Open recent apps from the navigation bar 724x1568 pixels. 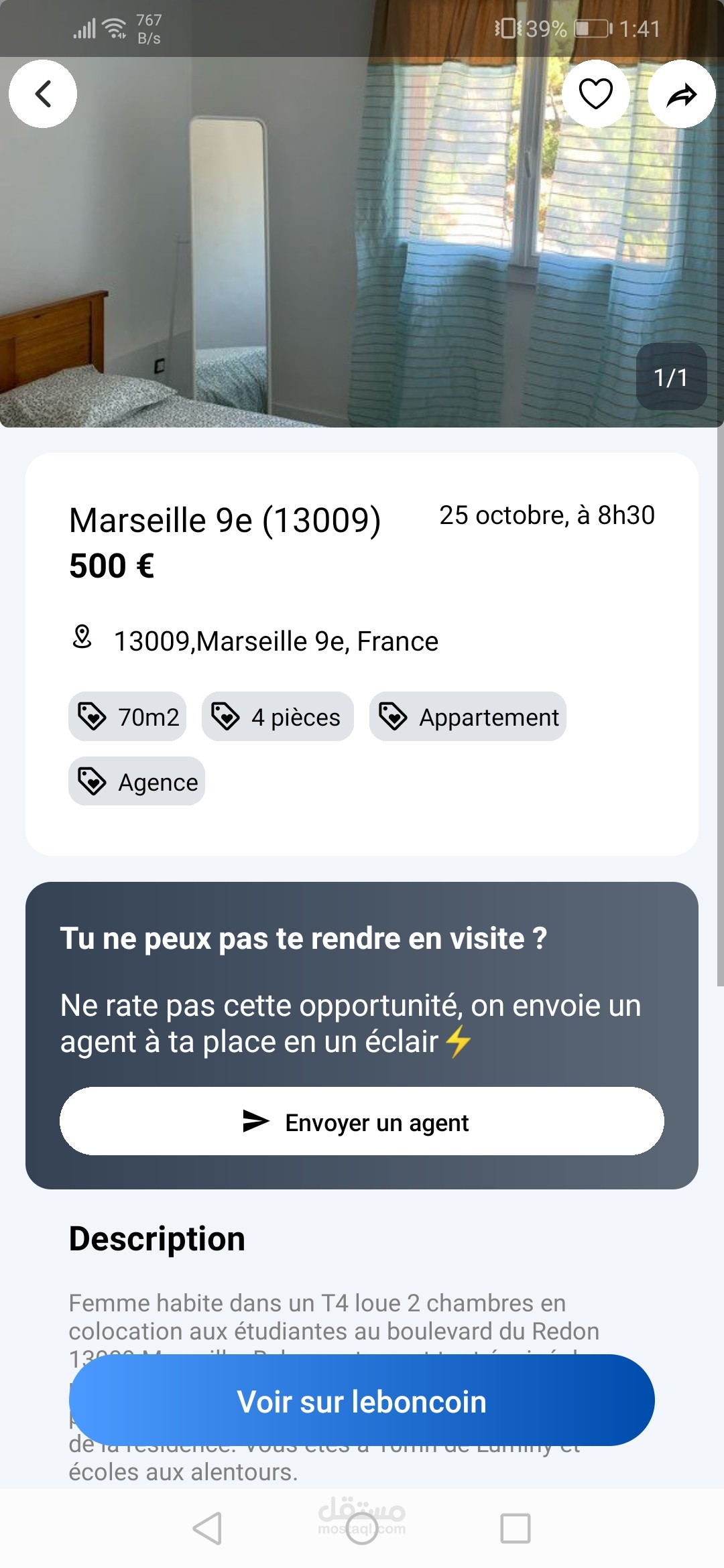click(x=515, y=1528)
